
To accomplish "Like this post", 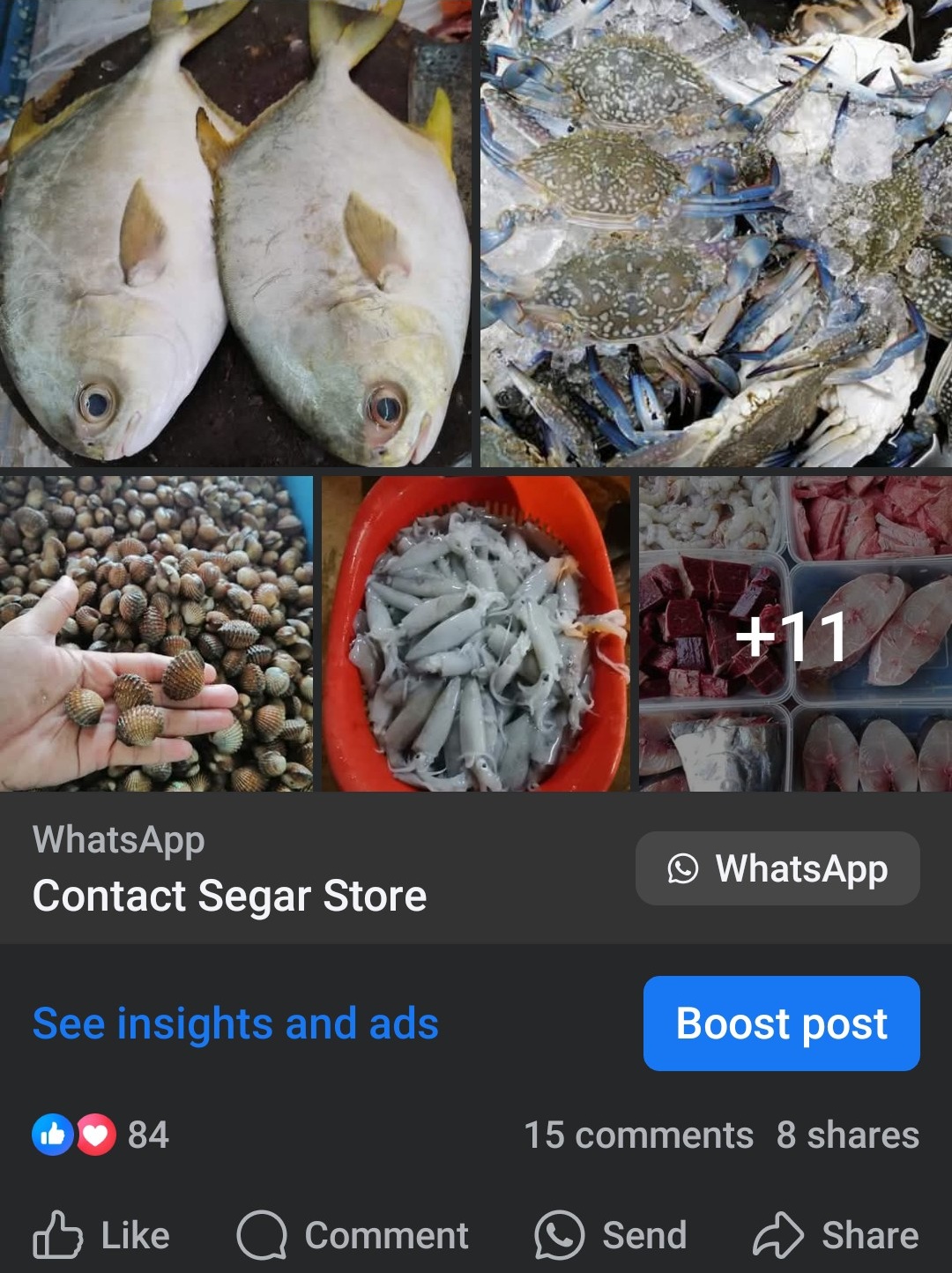I will click(x=101, y=1235).
